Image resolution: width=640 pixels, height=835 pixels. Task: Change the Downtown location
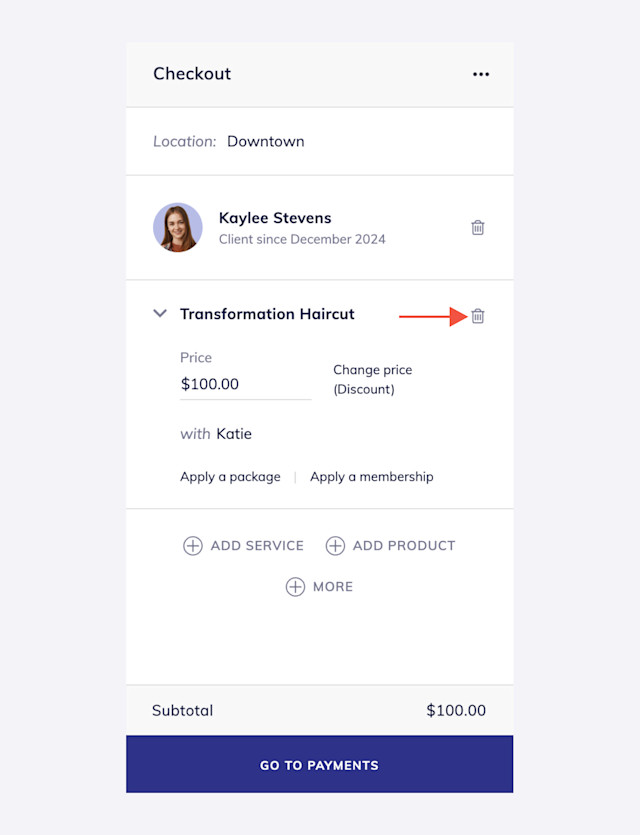pyautogui.click(x=265, y=142)
